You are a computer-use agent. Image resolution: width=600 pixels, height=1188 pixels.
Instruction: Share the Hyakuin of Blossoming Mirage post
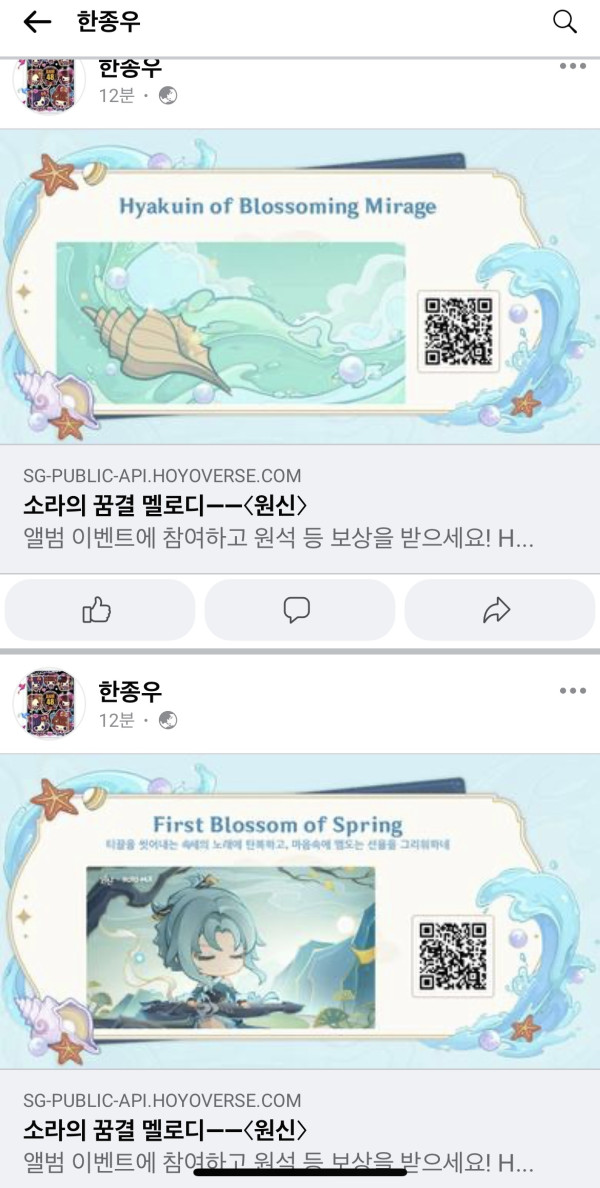pos(497,610)
